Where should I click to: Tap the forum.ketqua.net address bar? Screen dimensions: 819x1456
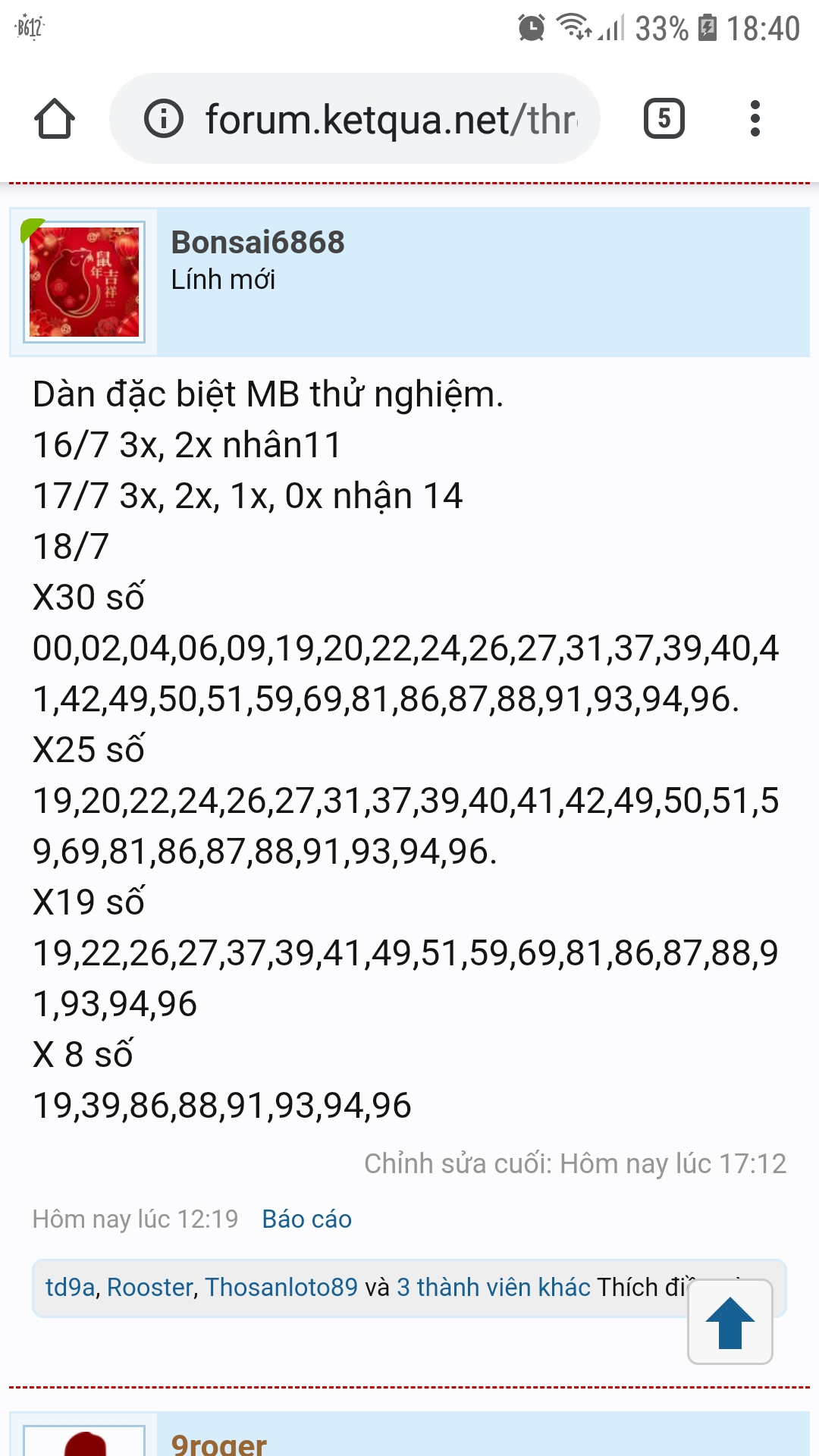(355, 118)
